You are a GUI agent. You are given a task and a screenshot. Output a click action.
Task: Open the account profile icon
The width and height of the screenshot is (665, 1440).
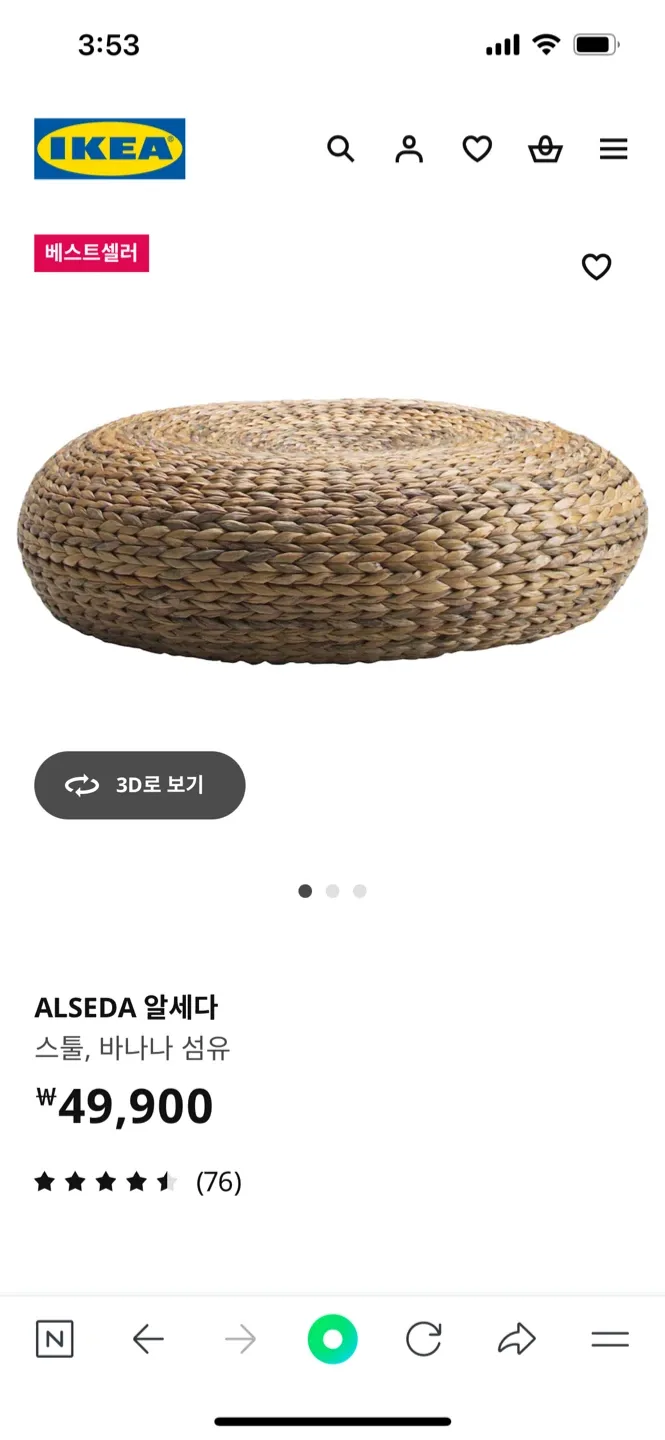click(409, 150)
